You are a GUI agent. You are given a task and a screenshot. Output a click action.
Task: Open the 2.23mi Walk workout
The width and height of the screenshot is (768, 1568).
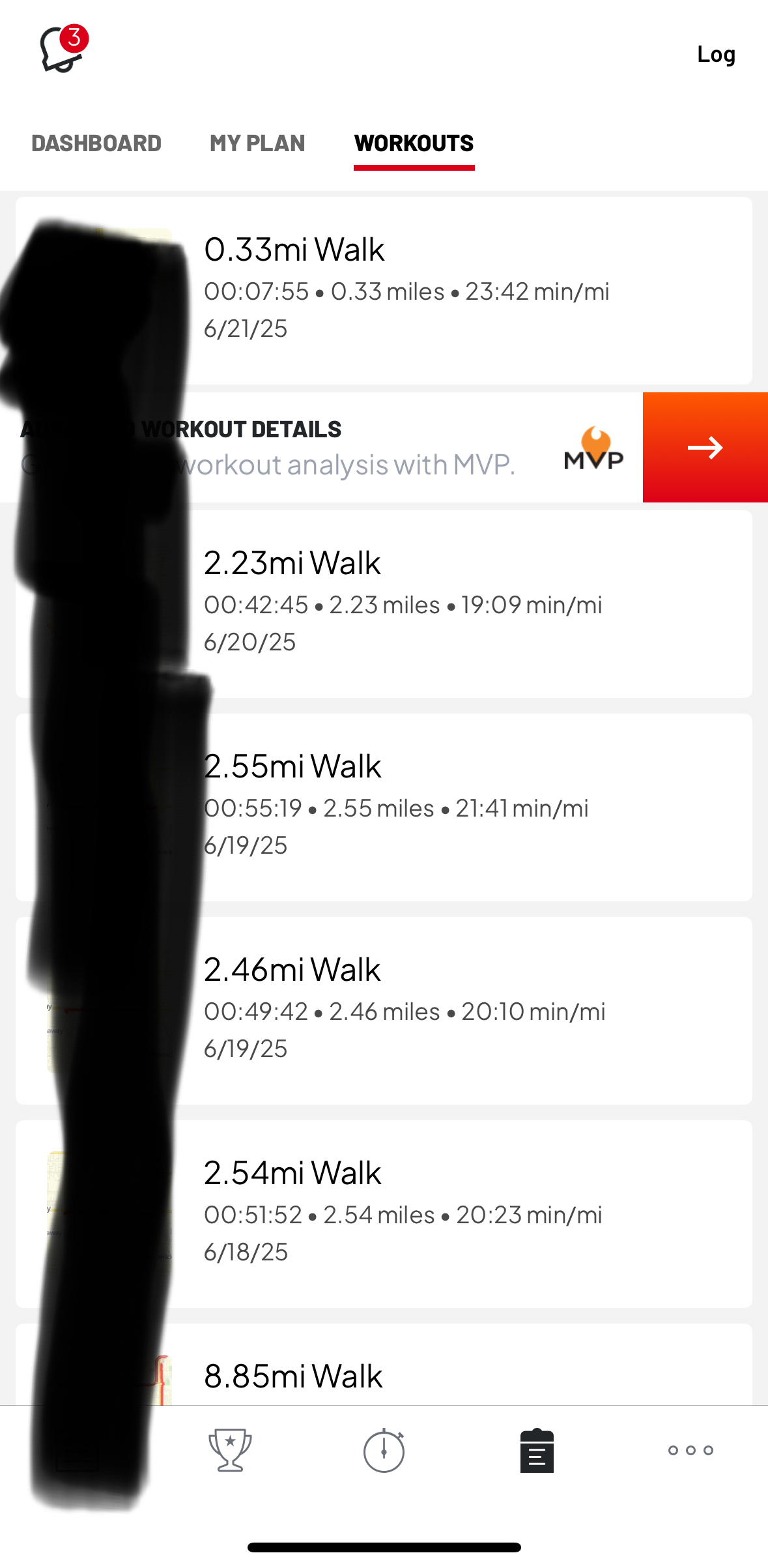tap(384, 604)
